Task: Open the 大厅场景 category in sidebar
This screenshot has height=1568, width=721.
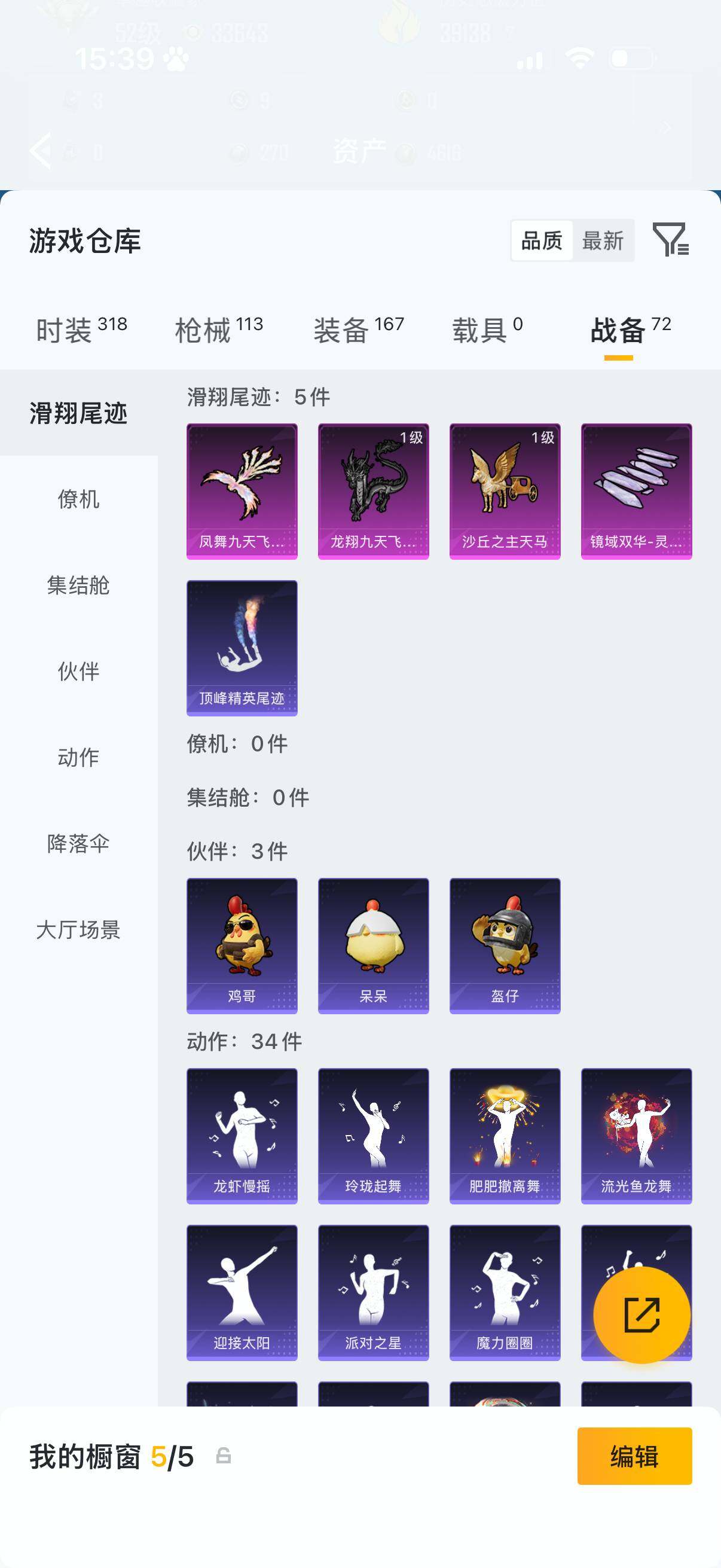Action: [80, 930]
